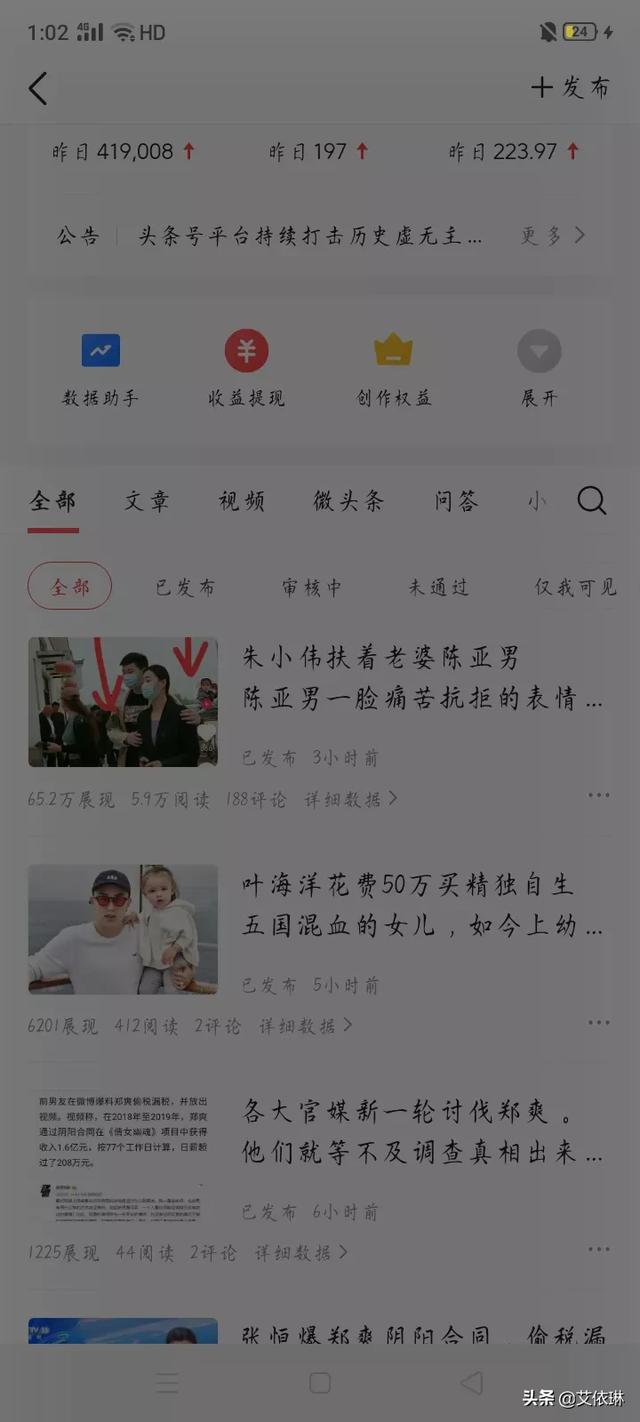Viewport: 640px width, 1422px height.
Task: Tap the system home button
Action: (320, 1383)
